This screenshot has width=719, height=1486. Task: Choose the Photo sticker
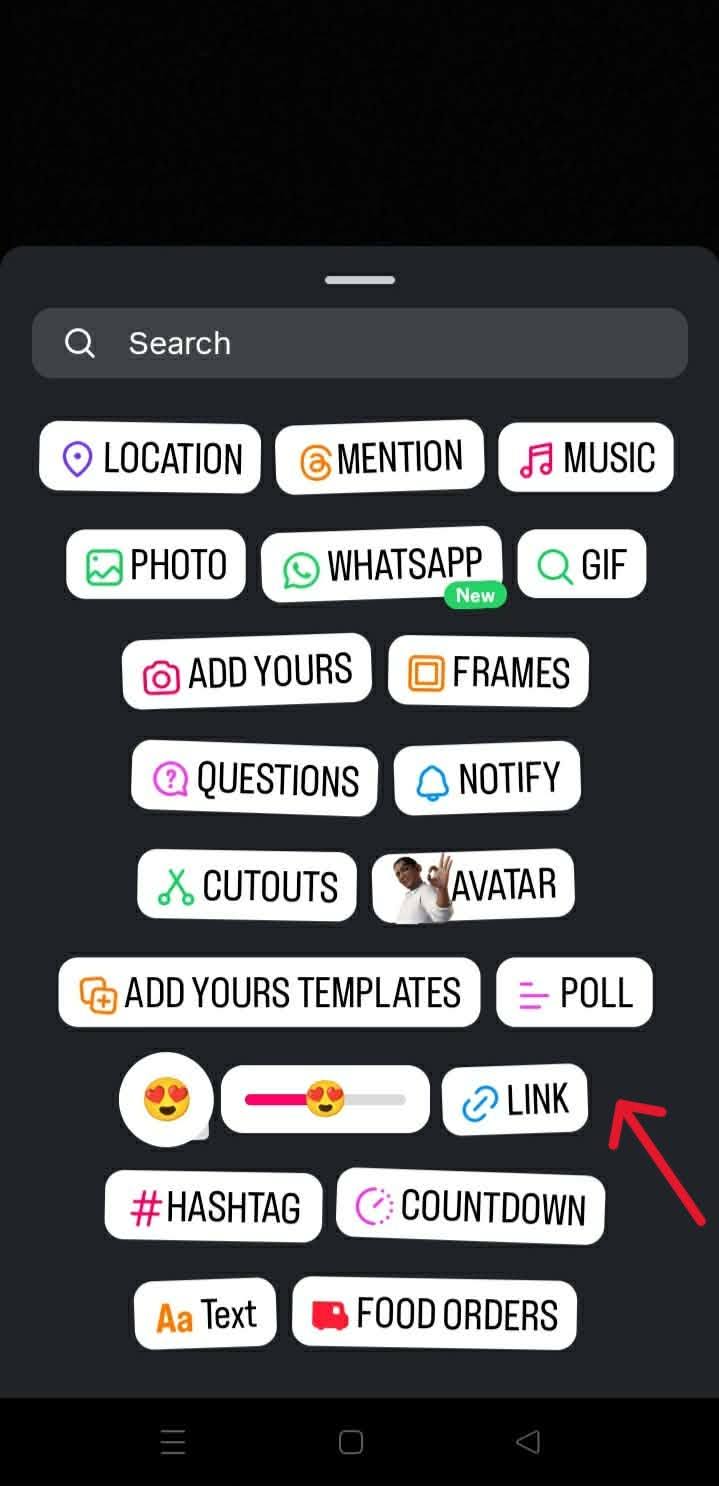156,565
